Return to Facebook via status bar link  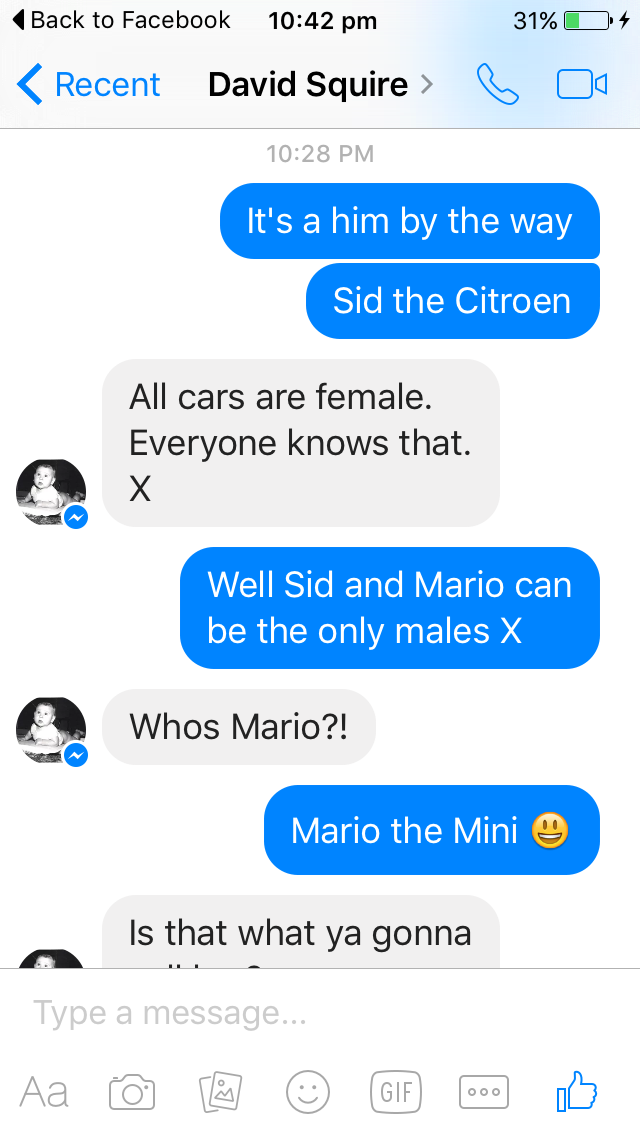click(120, 20)
